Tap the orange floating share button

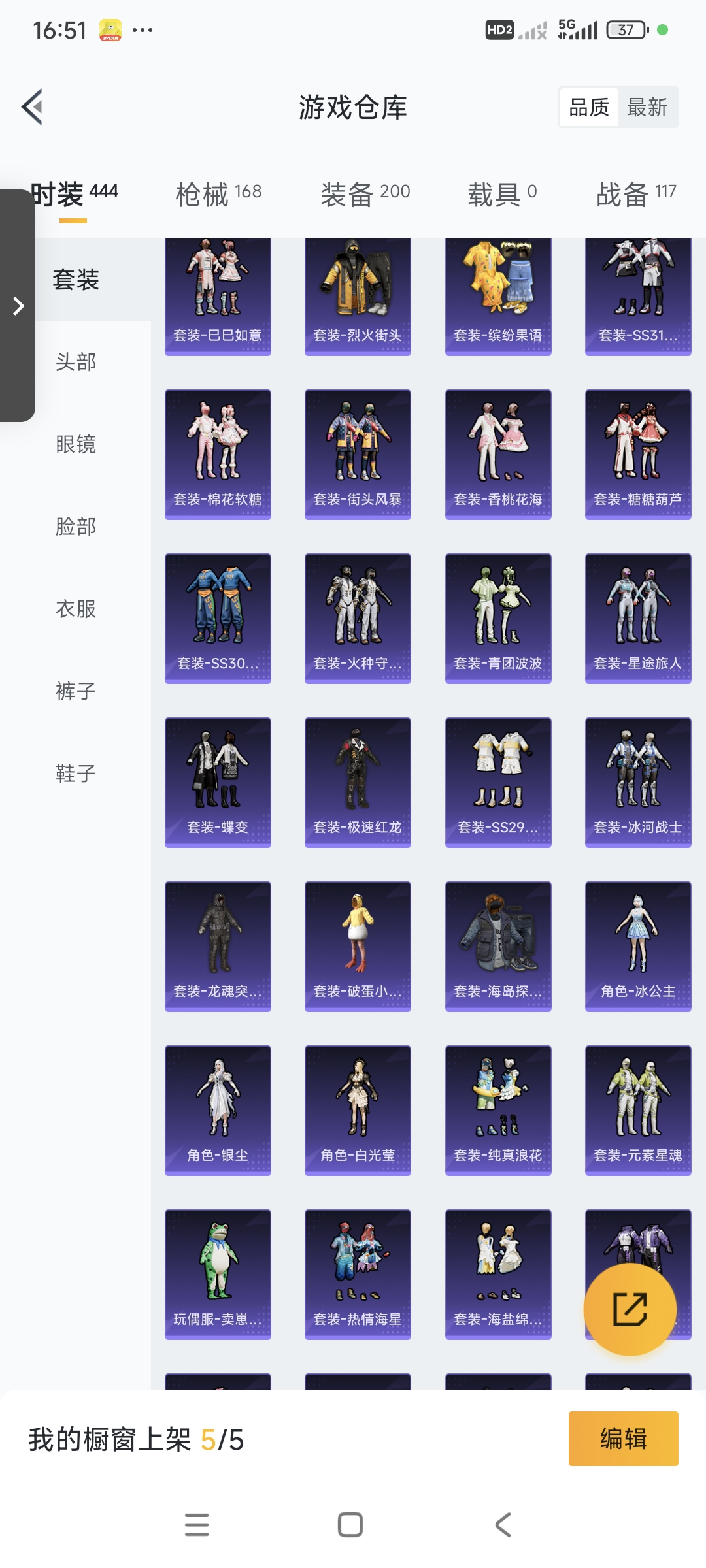click(630, 1309)
